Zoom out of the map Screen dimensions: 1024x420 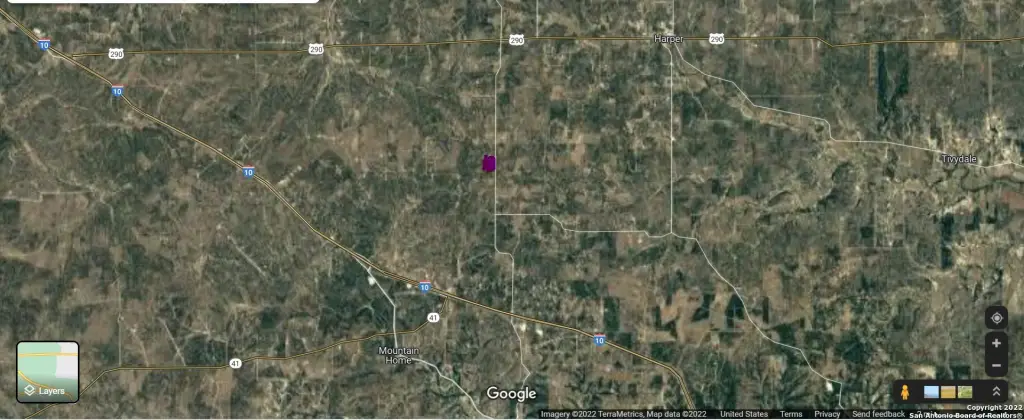coord(996,365)
